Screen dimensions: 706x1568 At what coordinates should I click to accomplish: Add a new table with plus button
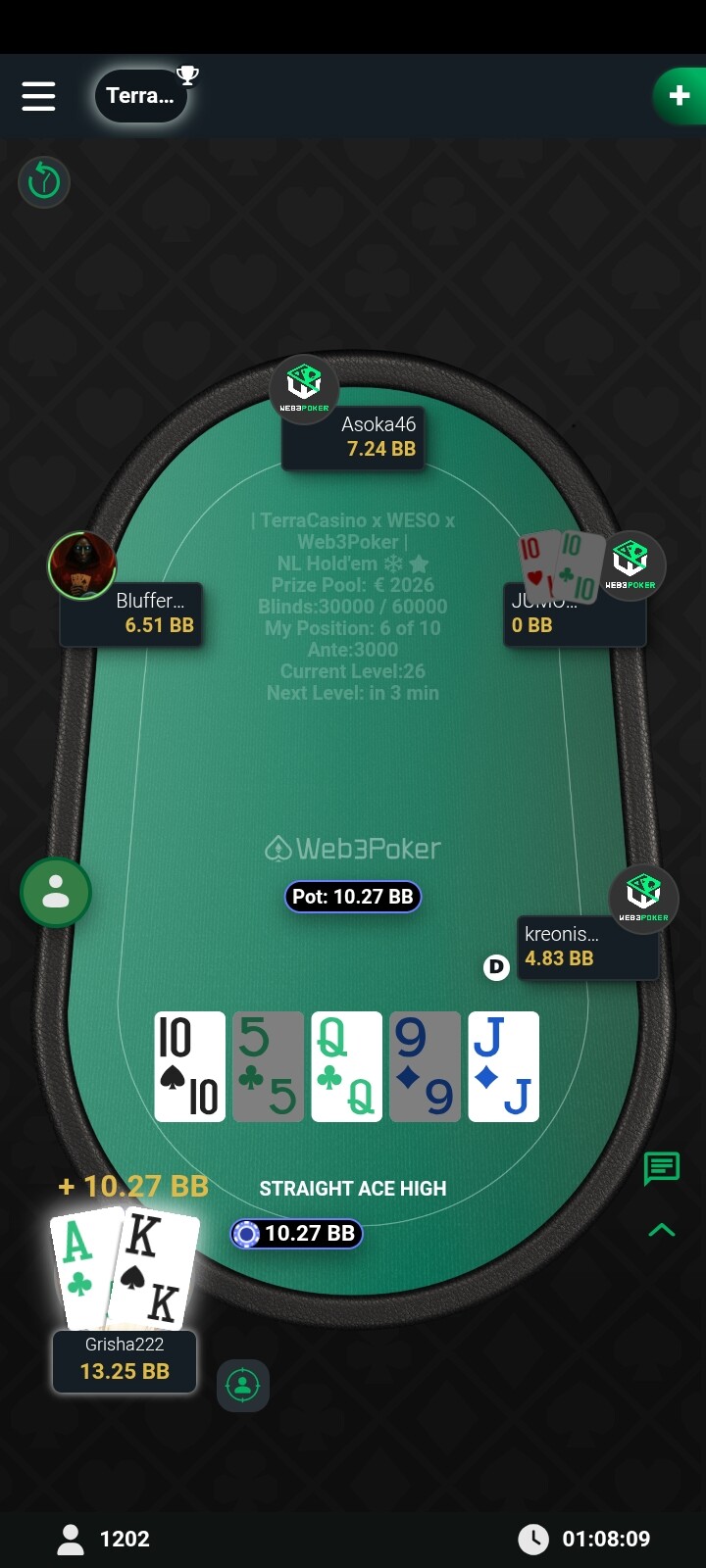pyautogui.click(x=679, y=96)
